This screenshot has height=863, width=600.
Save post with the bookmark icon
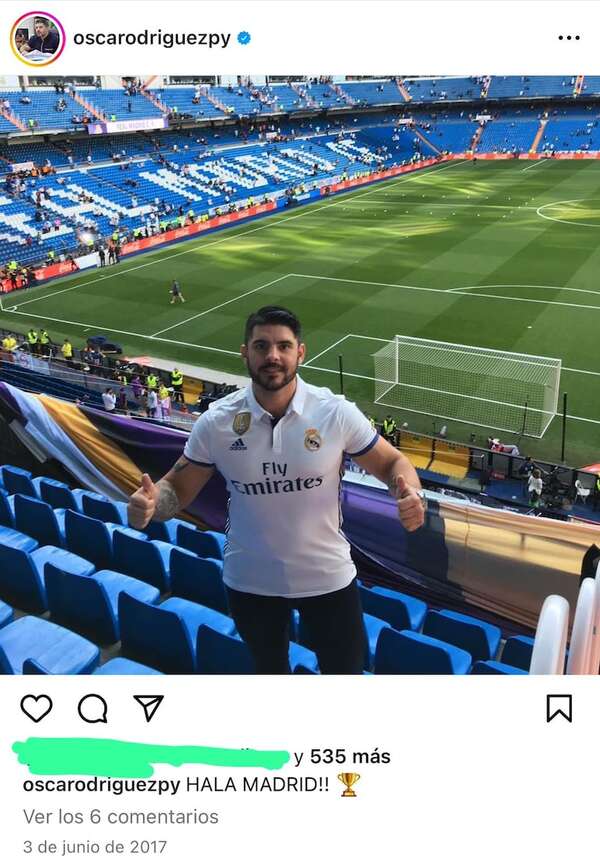558,708
